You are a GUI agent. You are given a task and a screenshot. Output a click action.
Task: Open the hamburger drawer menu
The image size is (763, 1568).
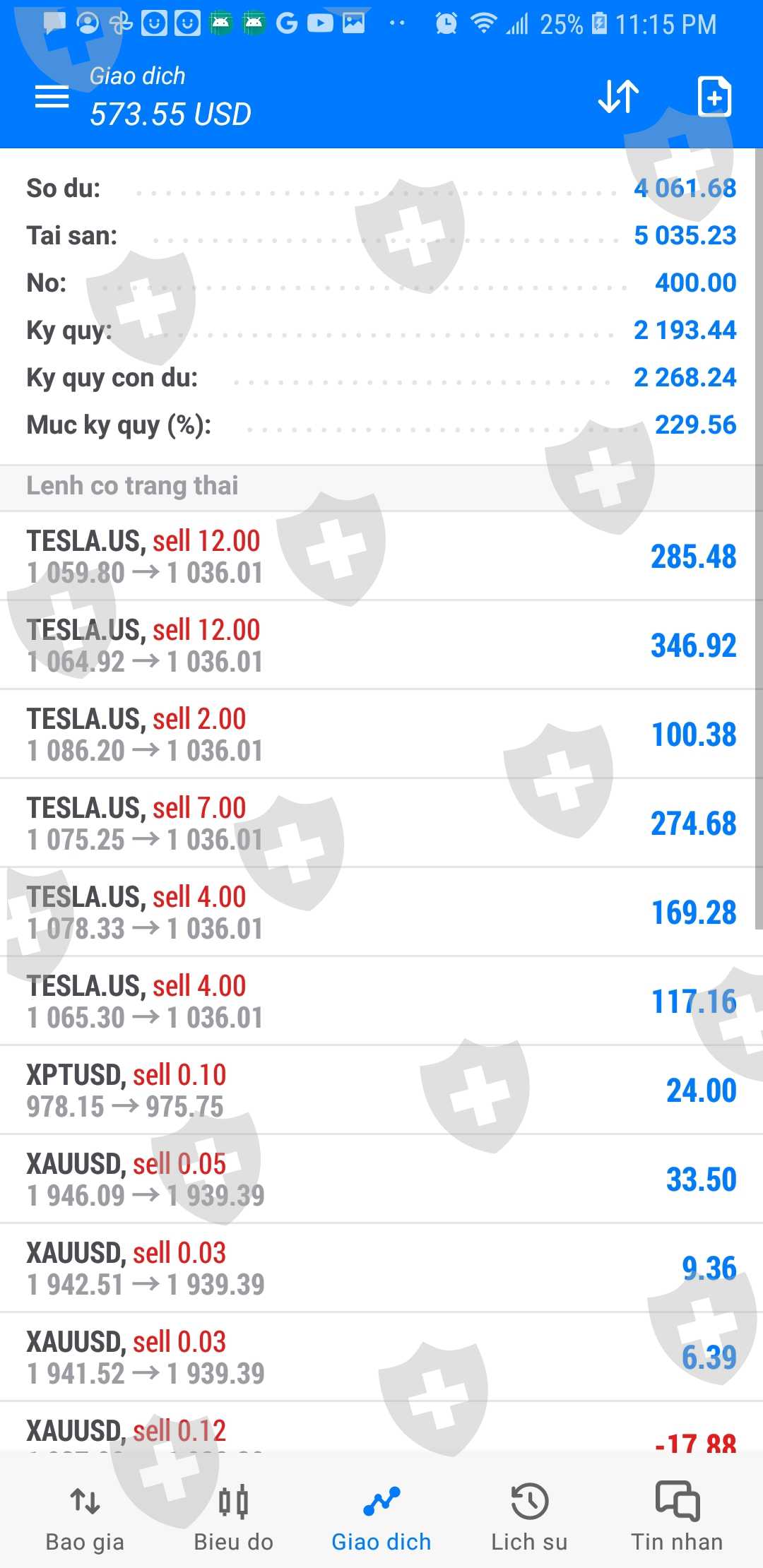(52, 97)
